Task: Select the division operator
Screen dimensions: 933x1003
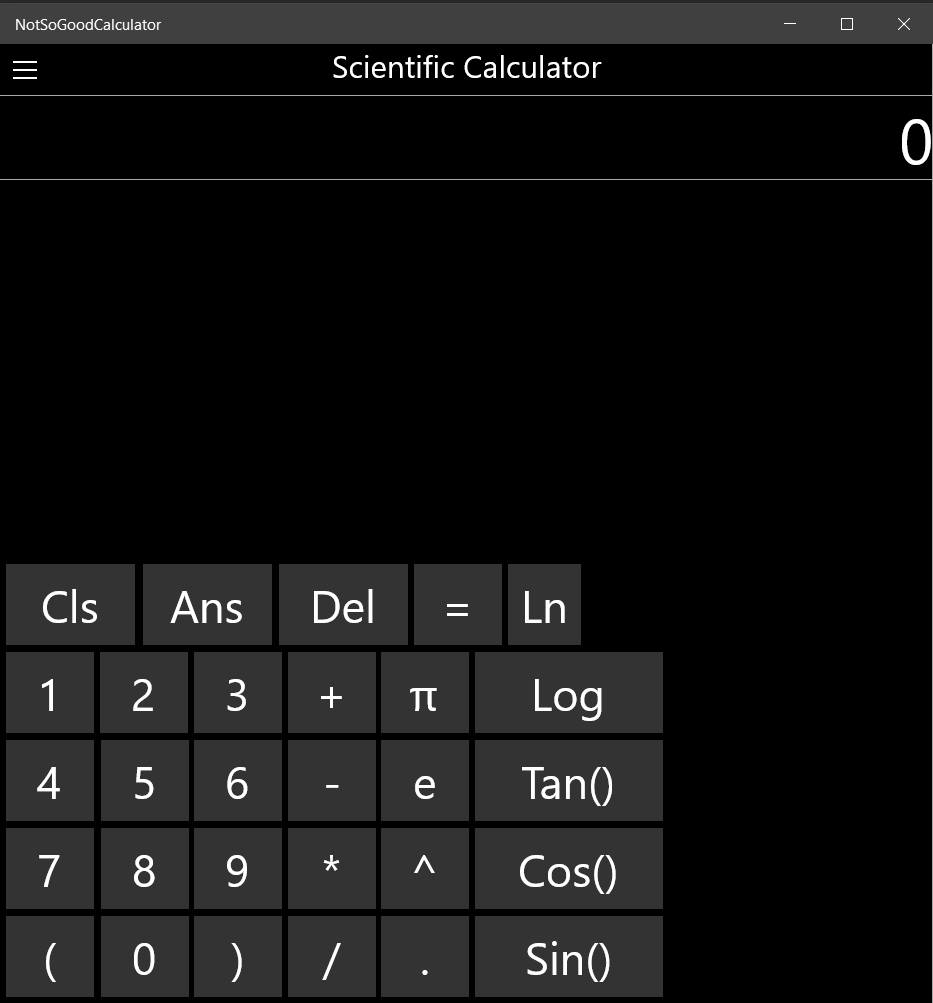Action: click(x=331, y=957)
